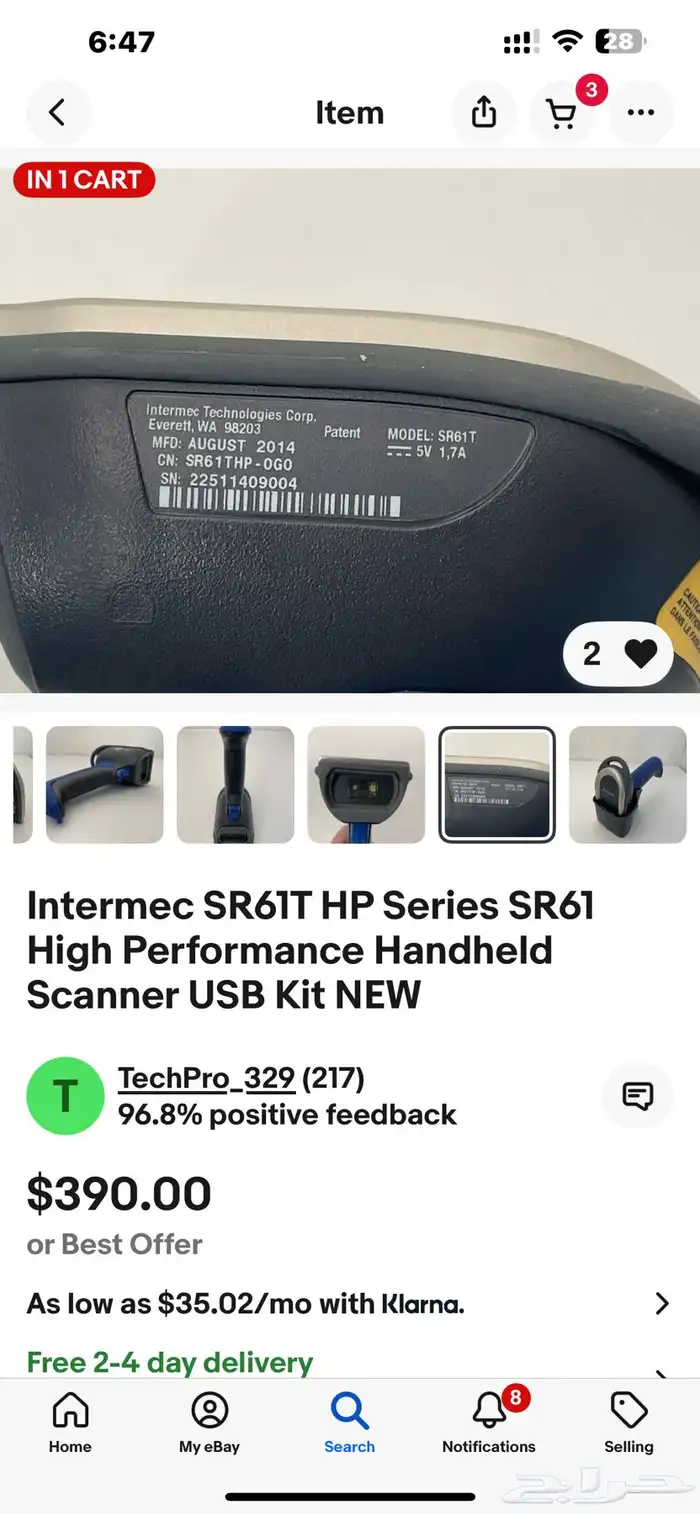700x1514 pixels.
Task: View the scanner front lens thumbnail
Action: 366,784
